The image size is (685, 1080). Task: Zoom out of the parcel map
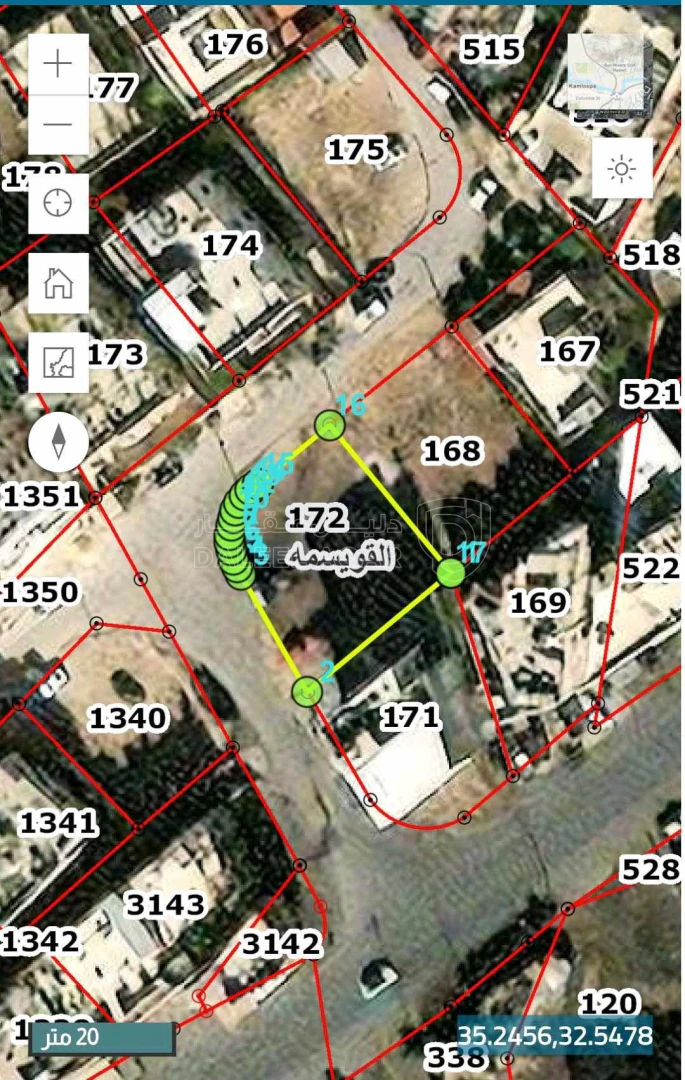coord(58,124)
